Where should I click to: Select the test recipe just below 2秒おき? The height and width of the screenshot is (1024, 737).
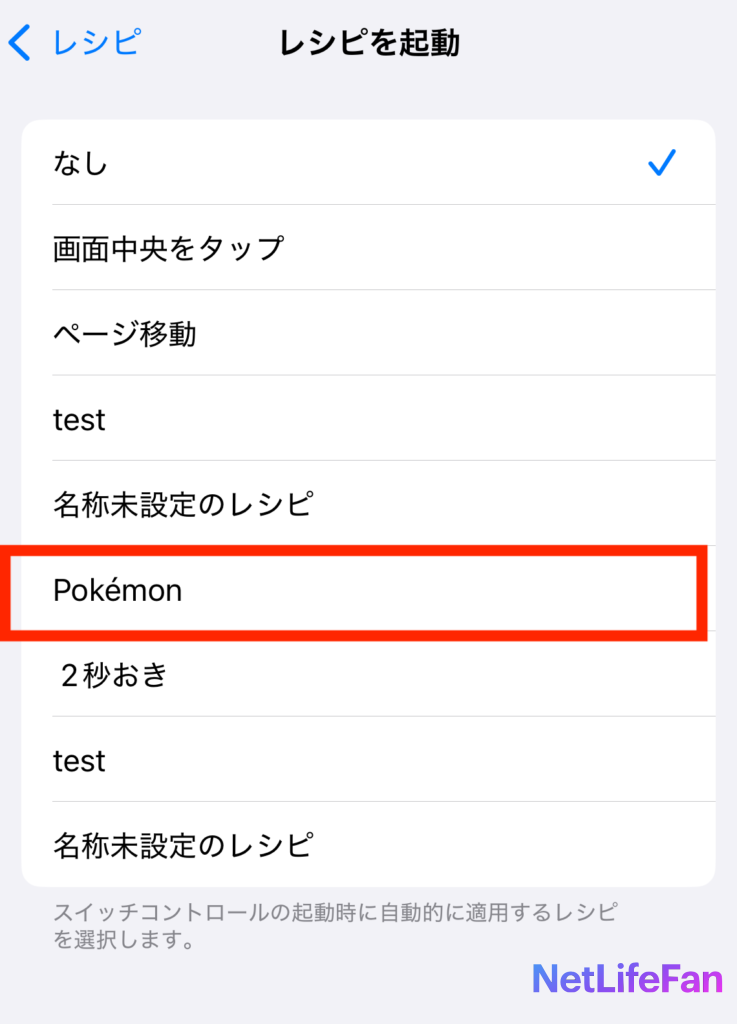(x=368, y=760)
